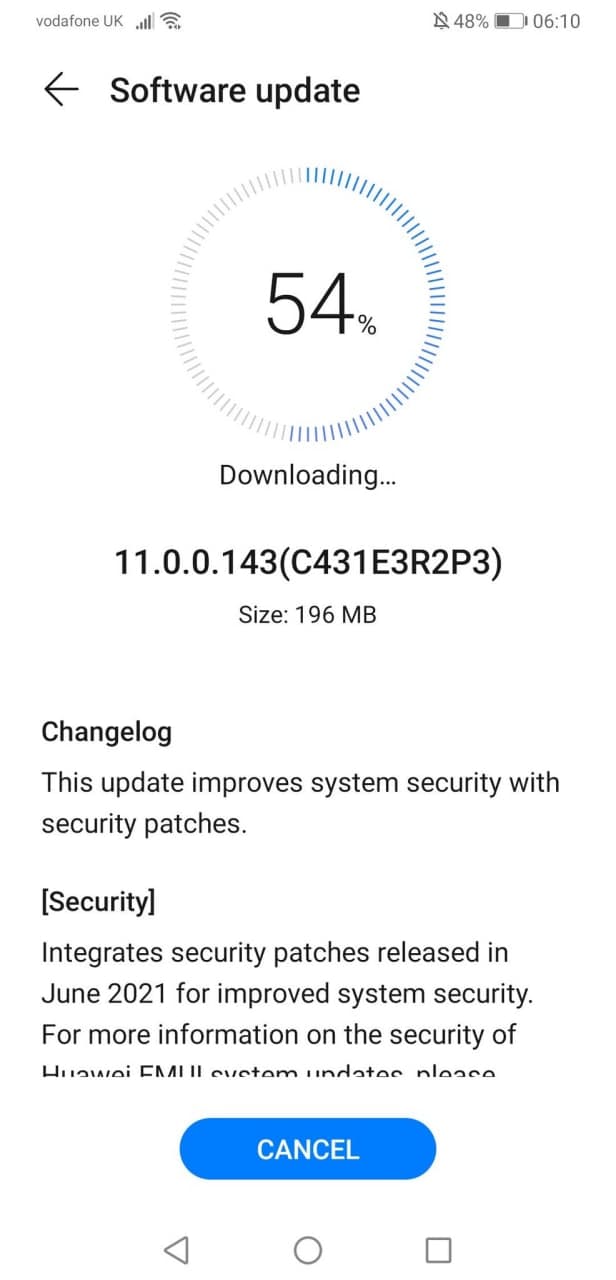Go back from Software update screen
The image size is (616, 1280).
tap(61, 90)
